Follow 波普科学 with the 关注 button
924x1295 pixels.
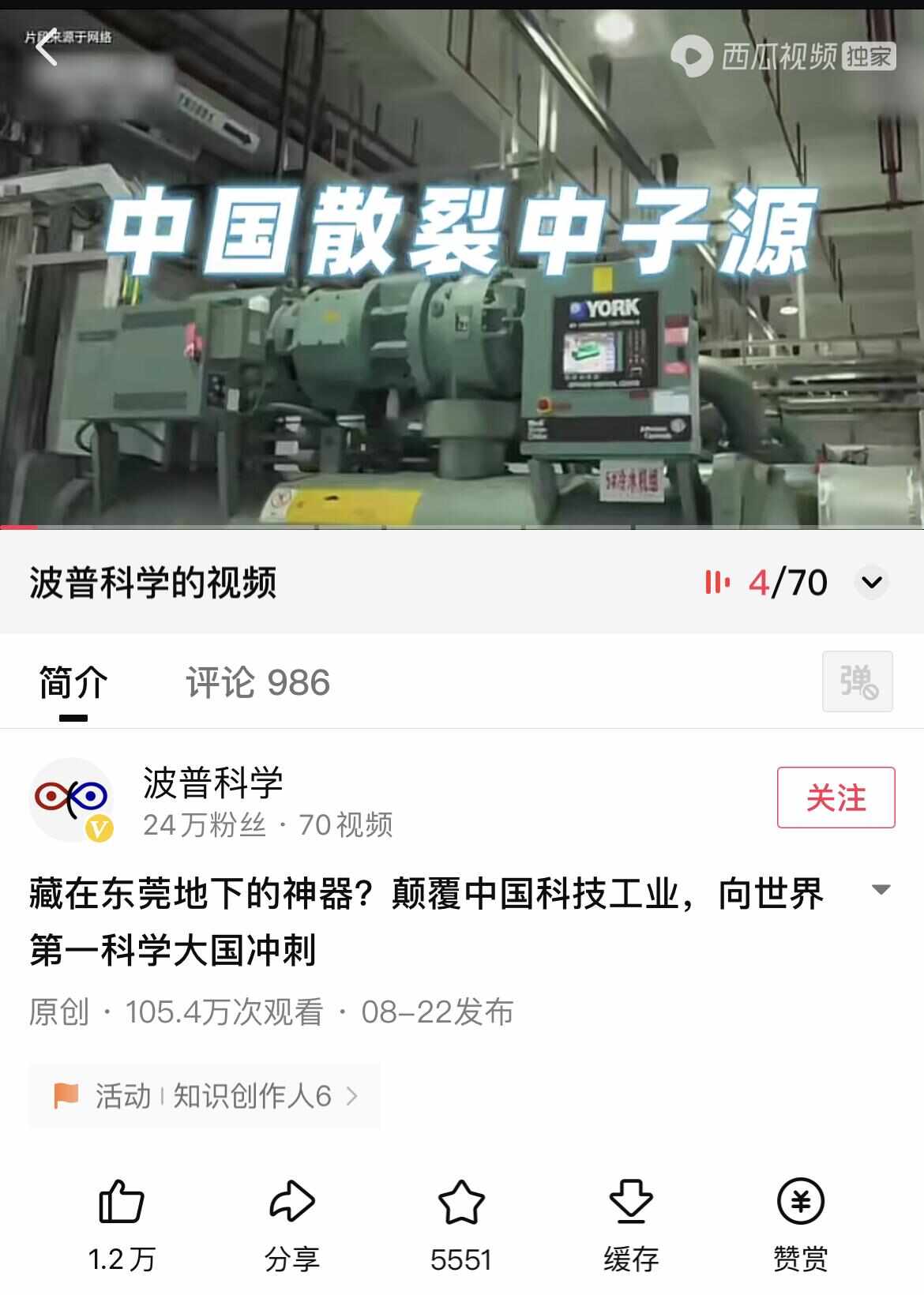[x=836, y=798]
